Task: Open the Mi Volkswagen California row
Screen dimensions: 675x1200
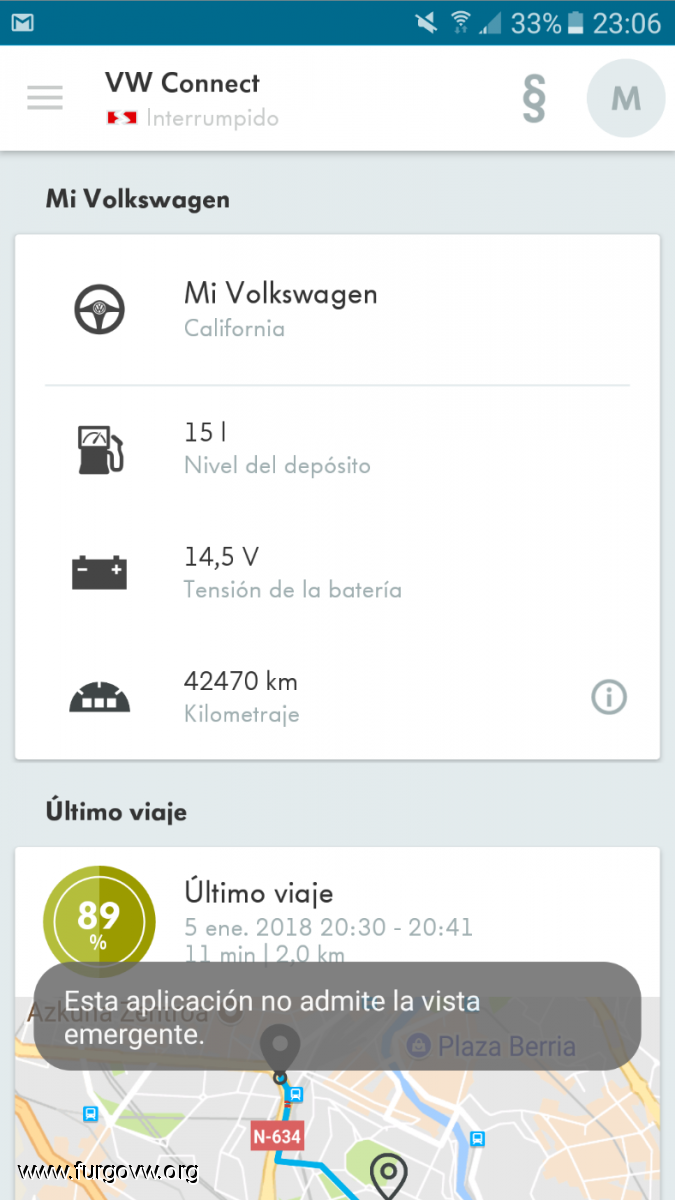Action: (337, 310)
